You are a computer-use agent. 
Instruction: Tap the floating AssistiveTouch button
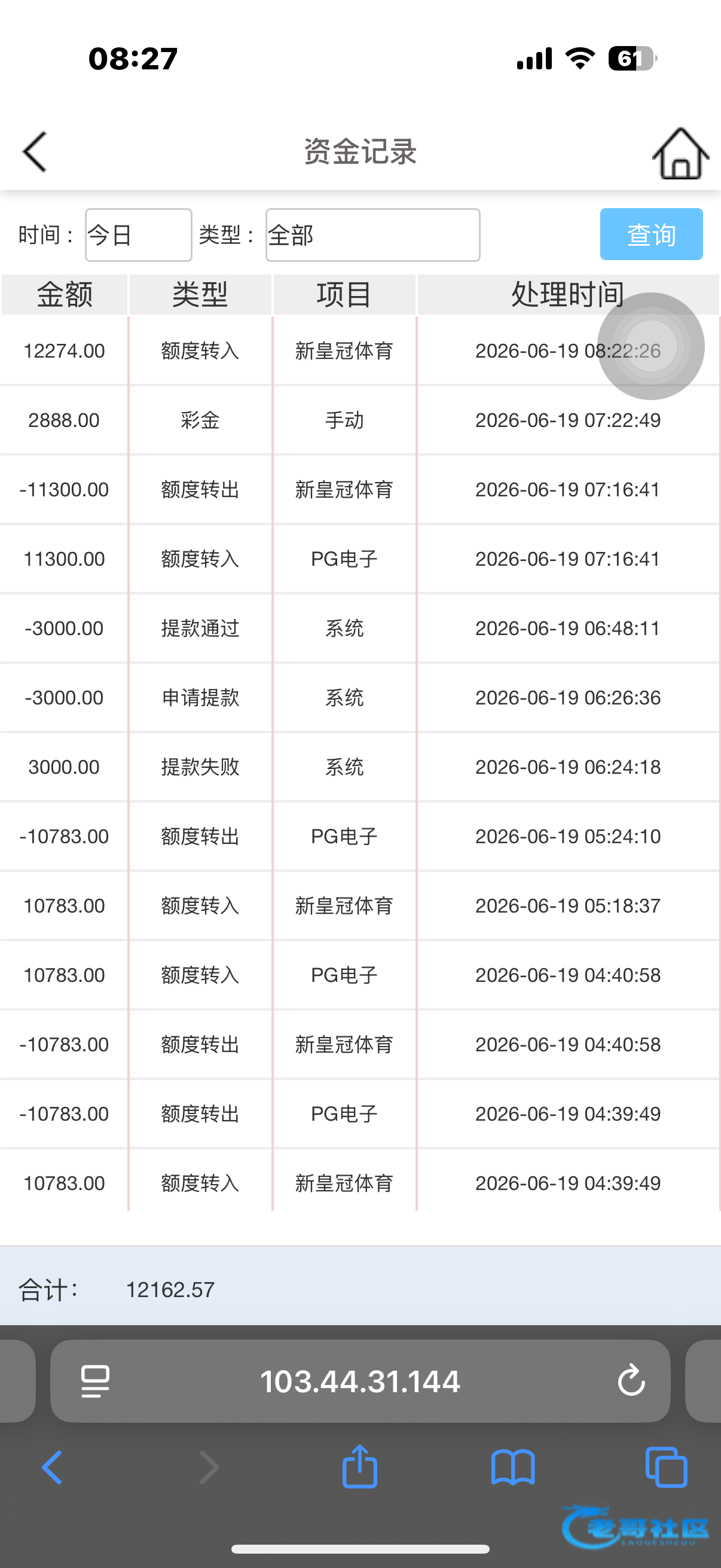650,346
